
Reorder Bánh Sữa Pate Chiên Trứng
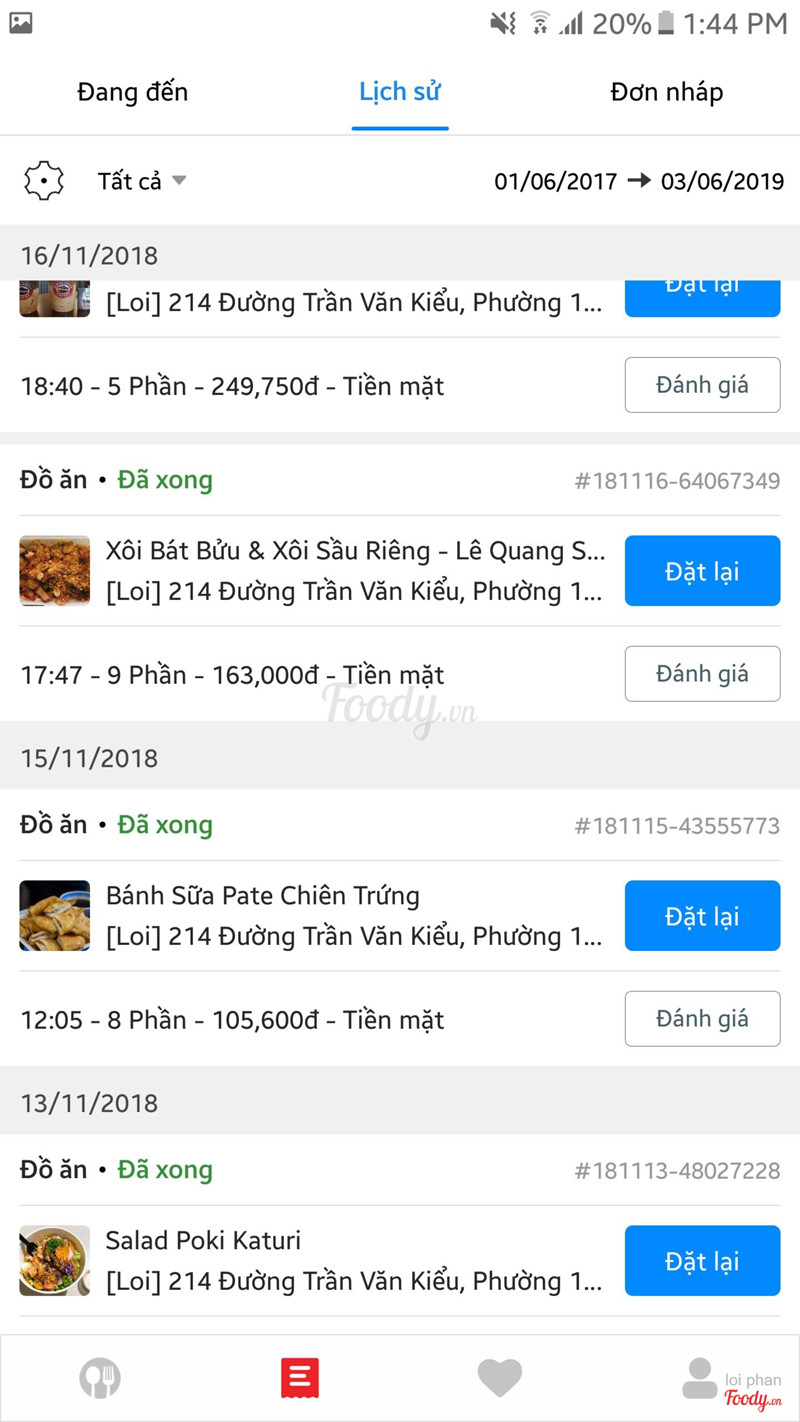point(702,916)
